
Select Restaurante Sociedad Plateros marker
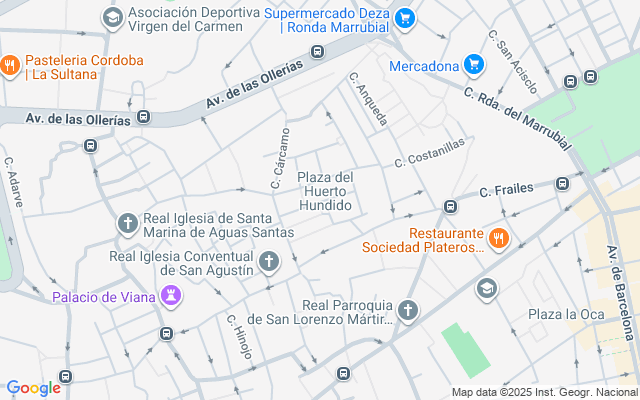click(499, 238)
